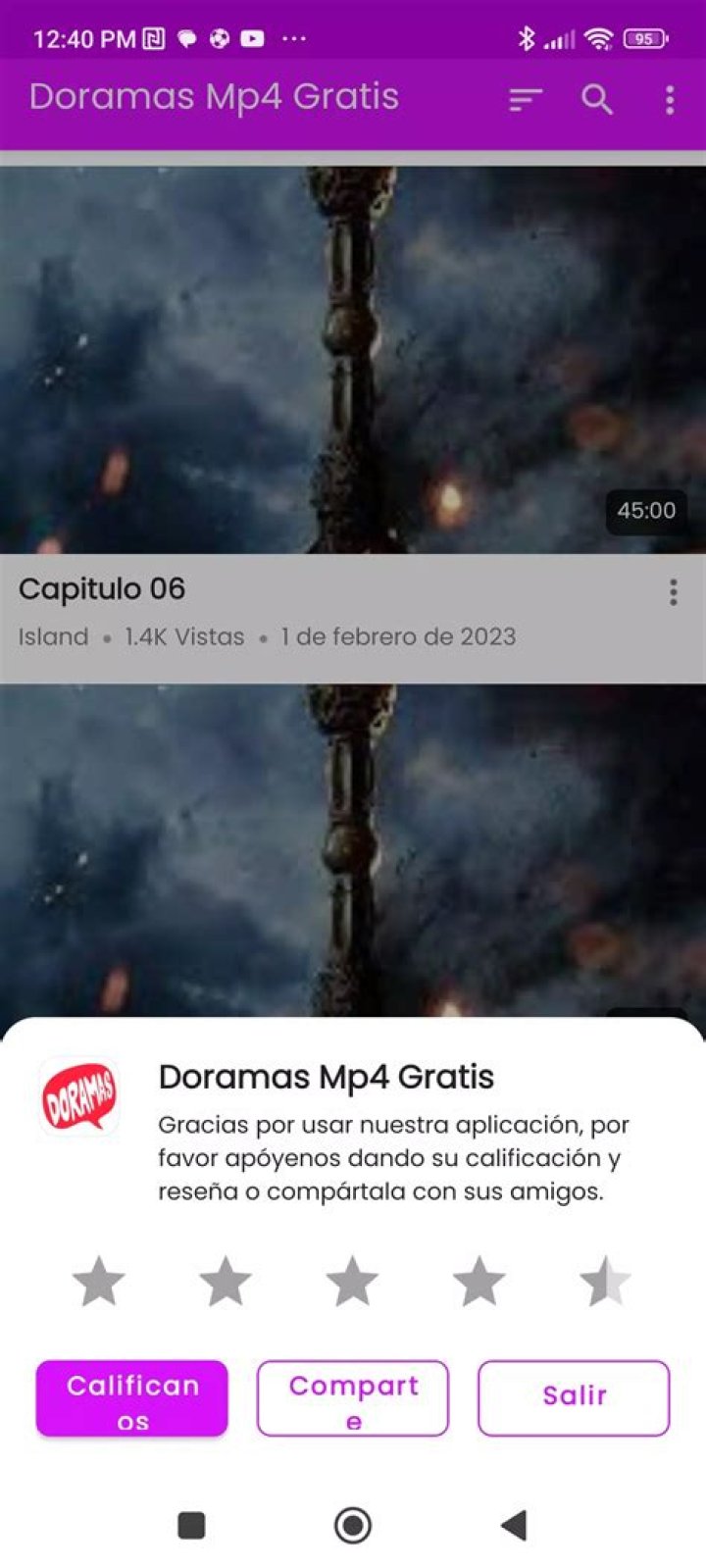The height and width of the screenshot is (1568, 706).
Task: Select the third rating star
Action: (x=352, y=1280)
